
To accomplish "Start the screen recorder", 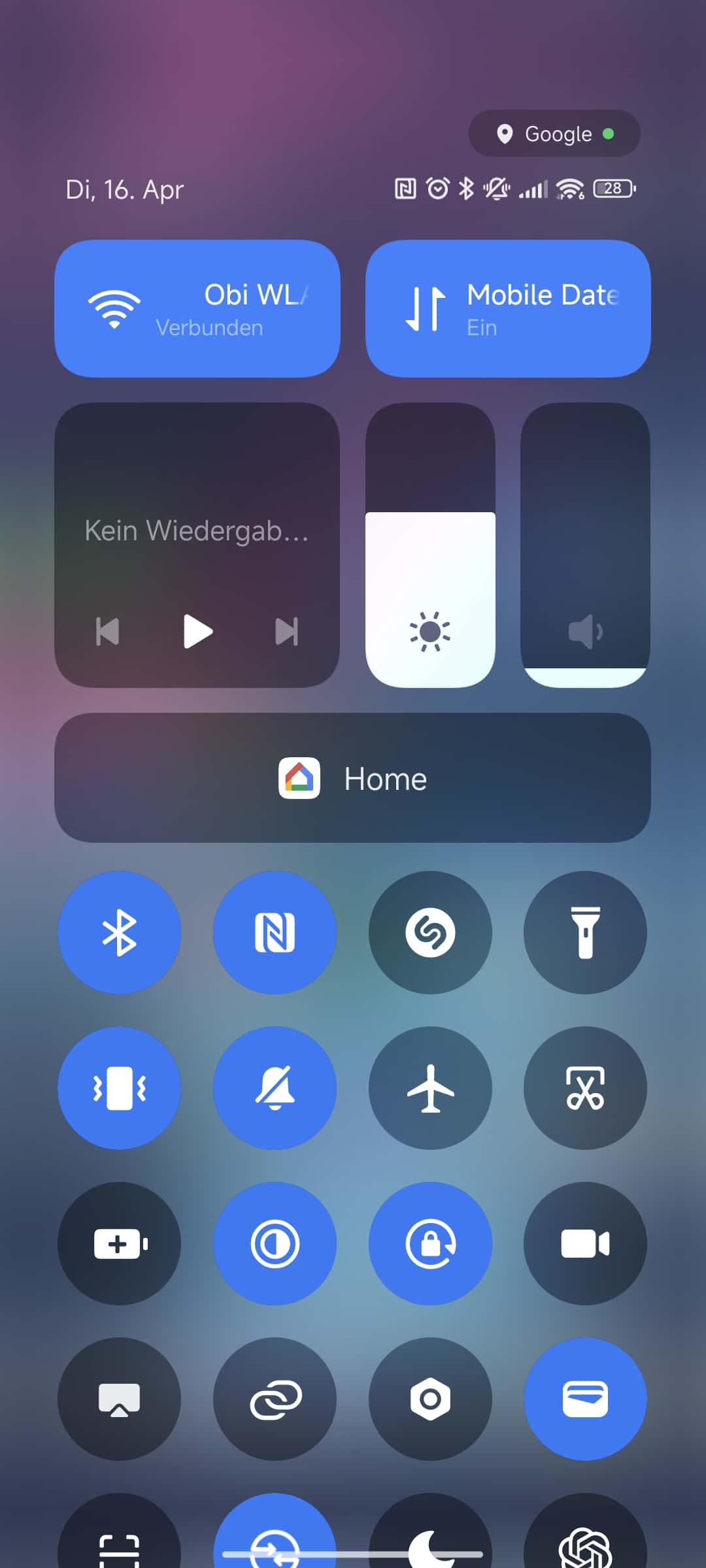I will point(585,1243).
